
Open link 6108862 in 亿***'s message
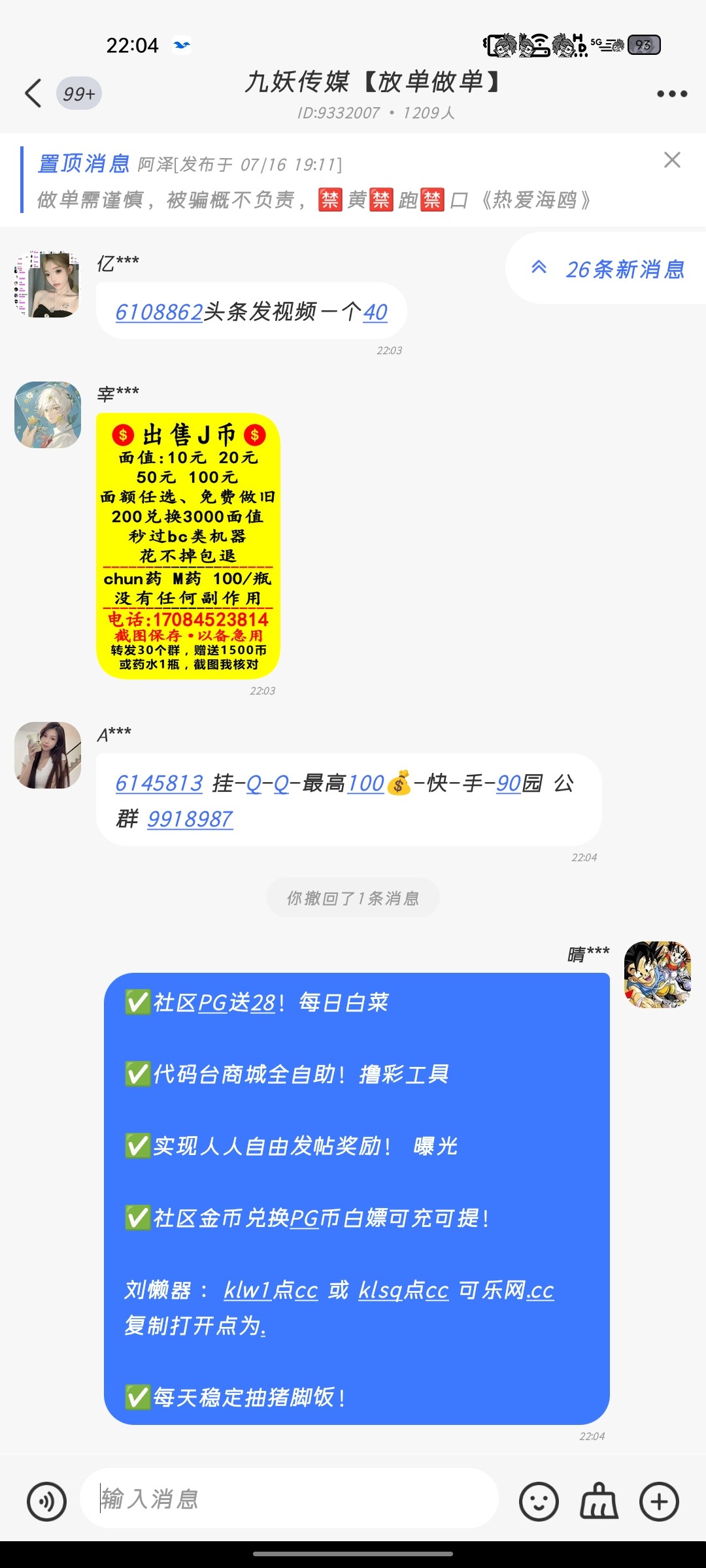click(159, 312)
